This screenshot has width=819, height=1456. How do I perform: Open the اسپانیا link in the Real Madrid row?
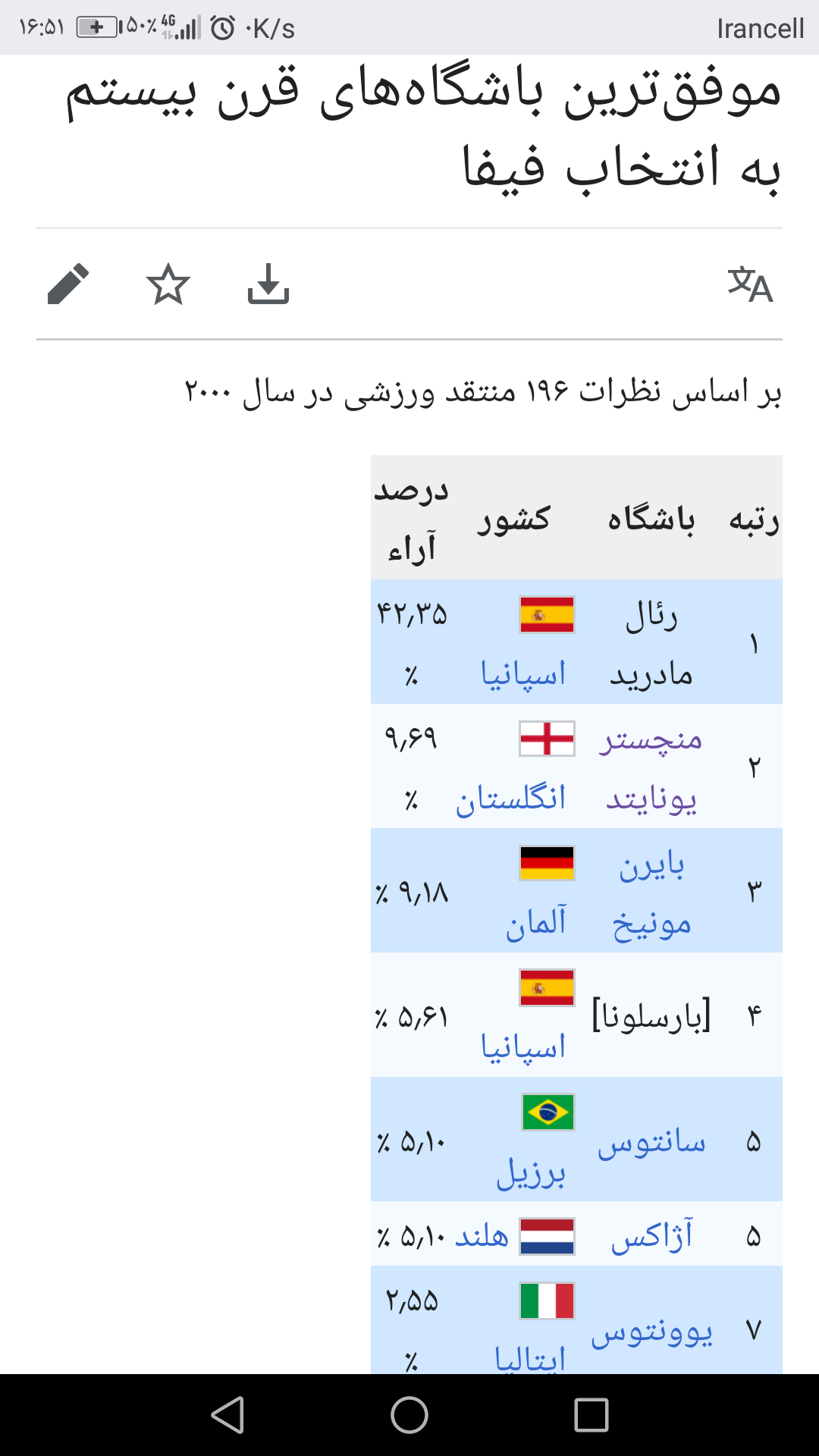(x=523, y=673)
